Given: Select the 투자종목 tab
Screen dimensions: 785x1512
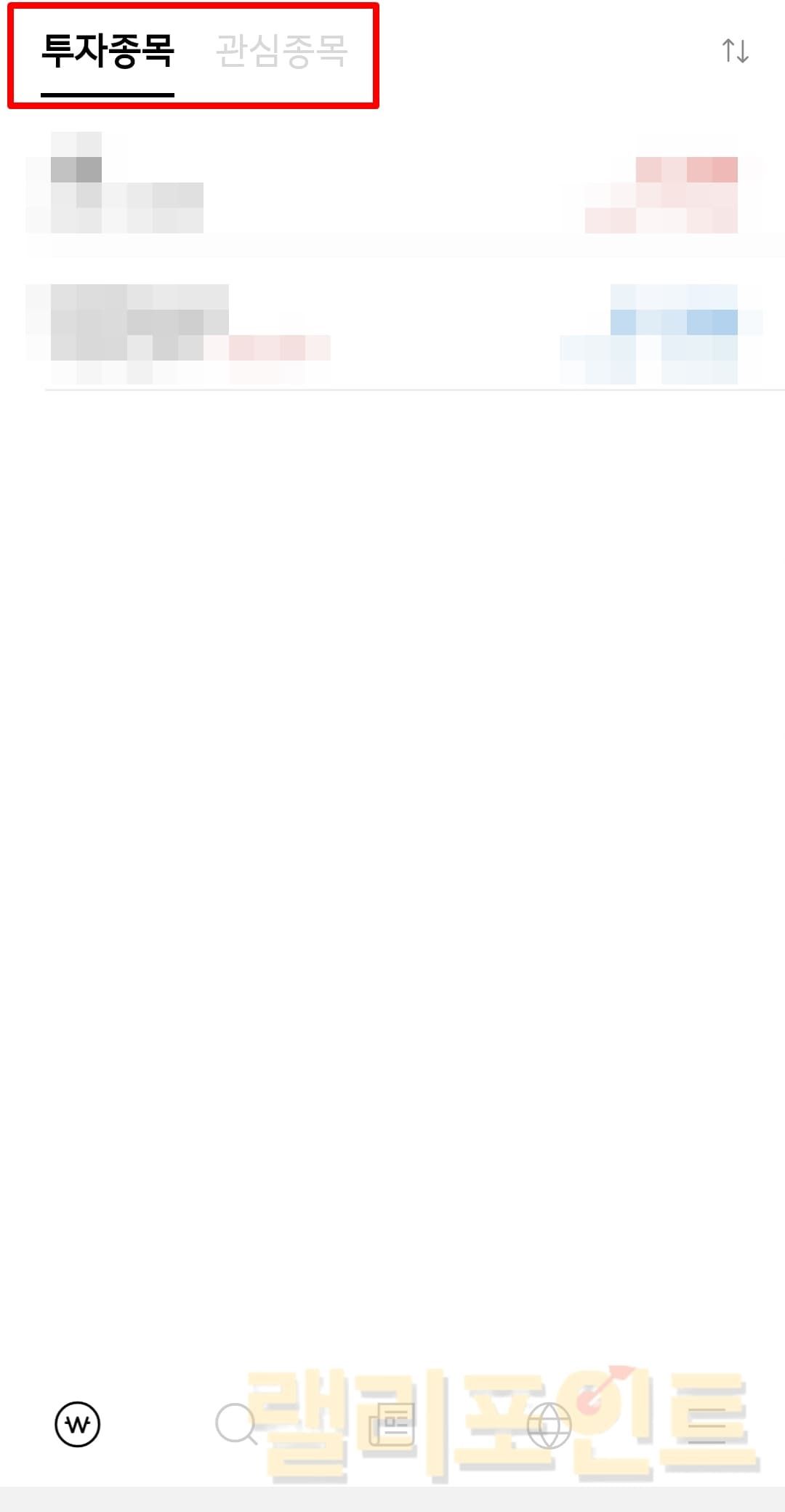Looking at the screenshot, I should [x=108, y=52].
